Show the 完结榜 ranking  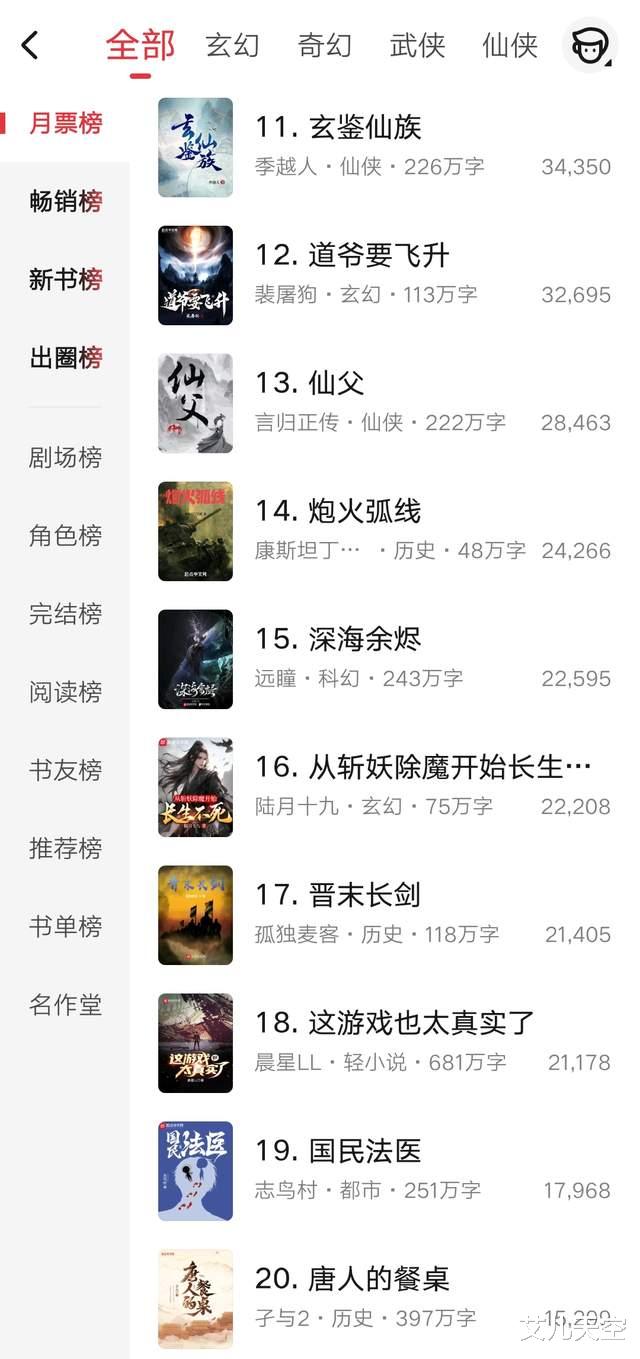66,613
